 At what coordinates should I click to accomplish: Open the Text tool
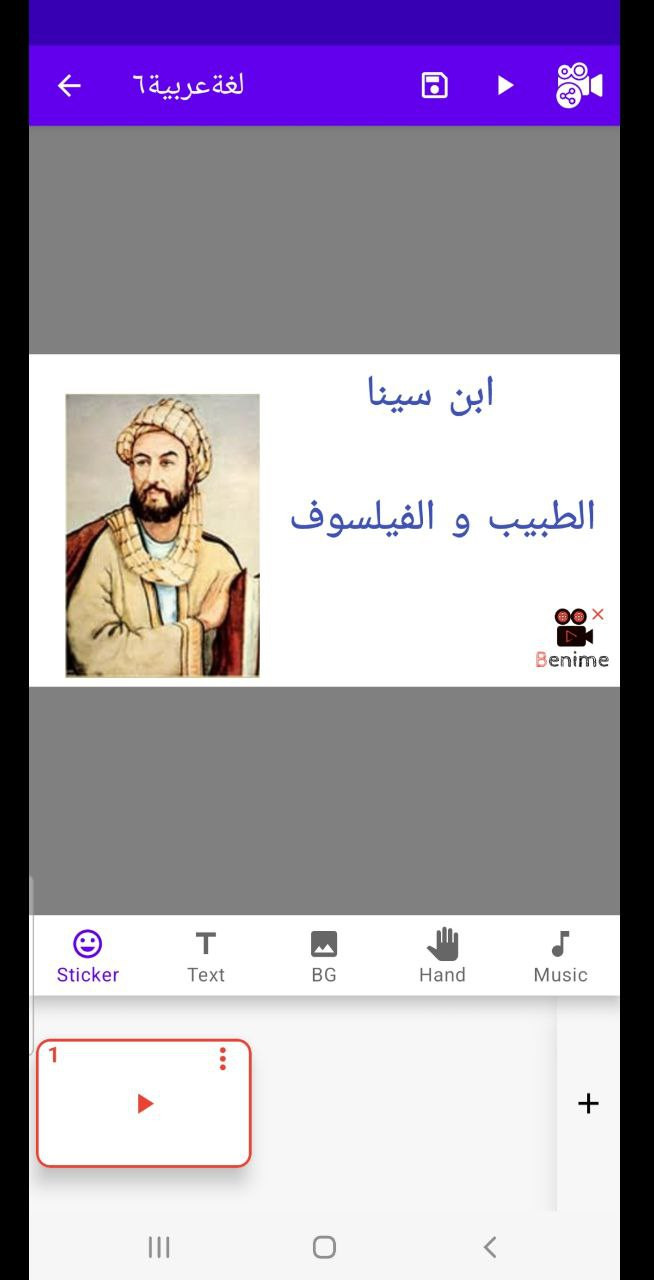(x=206, y=956)
